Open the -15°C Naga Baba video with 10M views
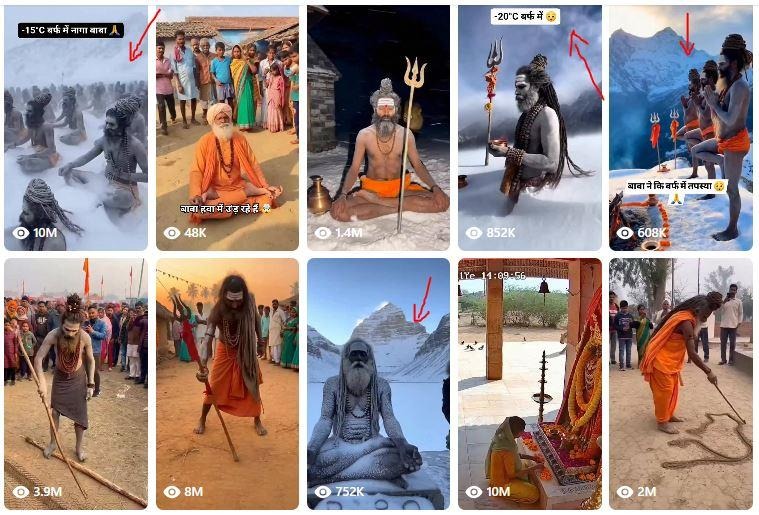 coord(76,130)
